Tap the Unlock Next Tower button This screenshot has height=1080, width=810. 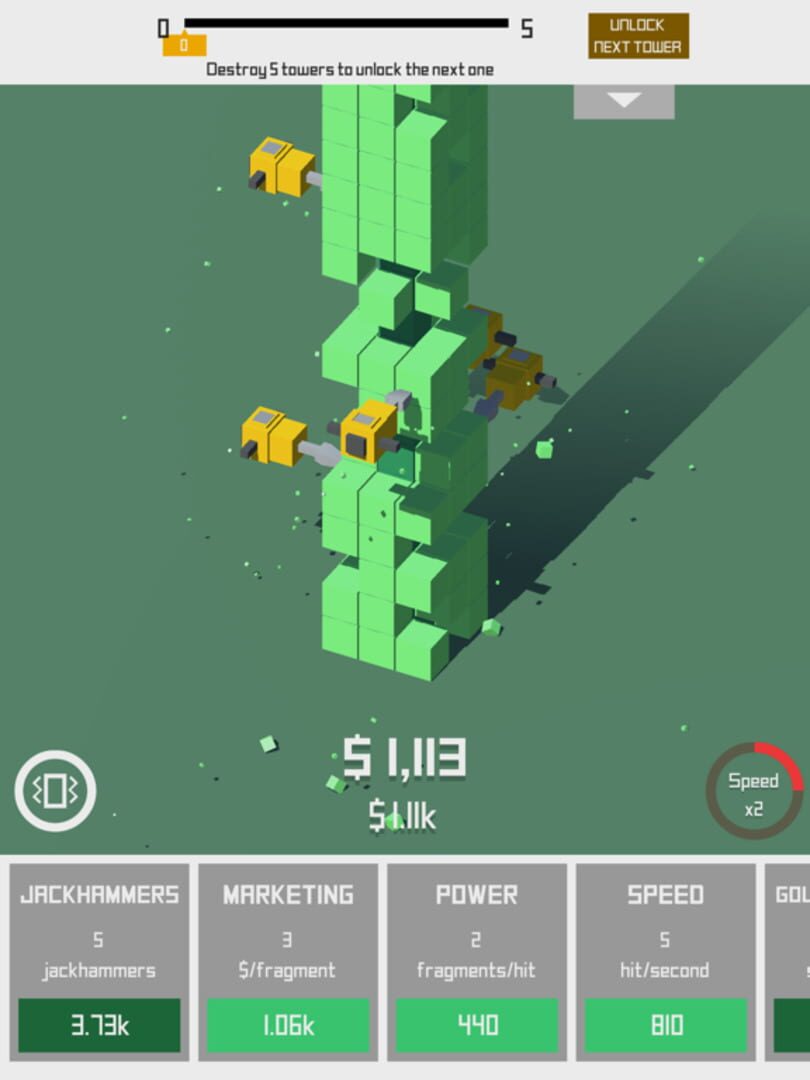(x=638, y=36)
